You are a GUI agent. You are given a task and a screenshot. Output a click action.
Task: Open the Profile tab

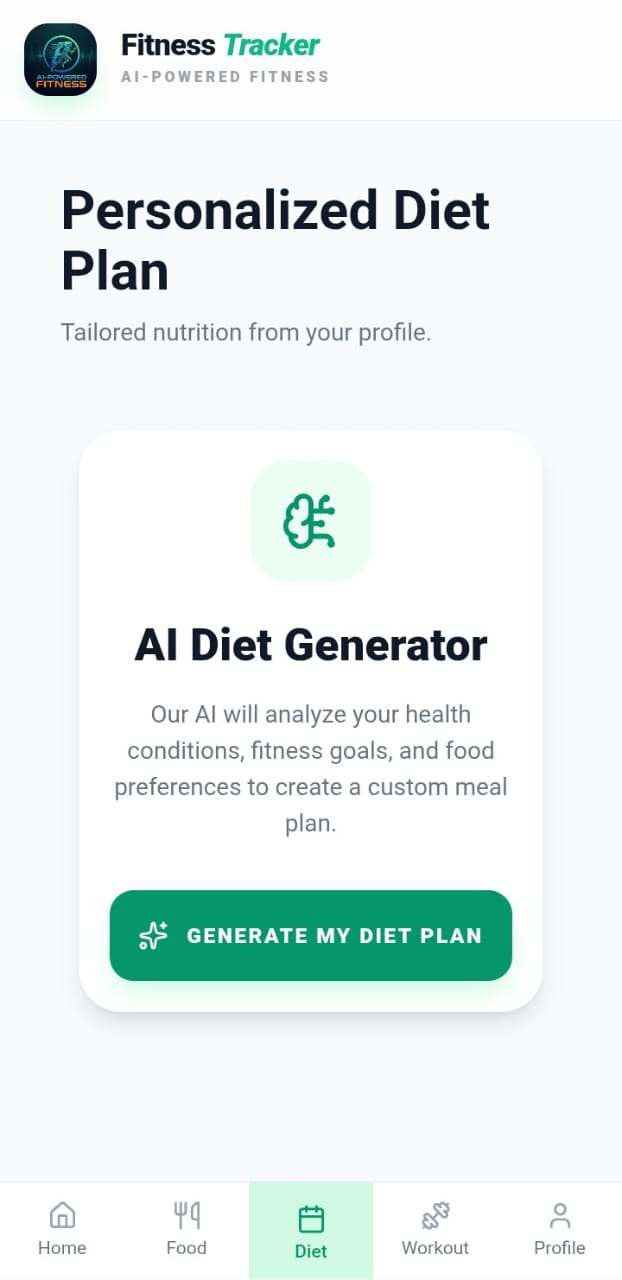point(559,1230)
